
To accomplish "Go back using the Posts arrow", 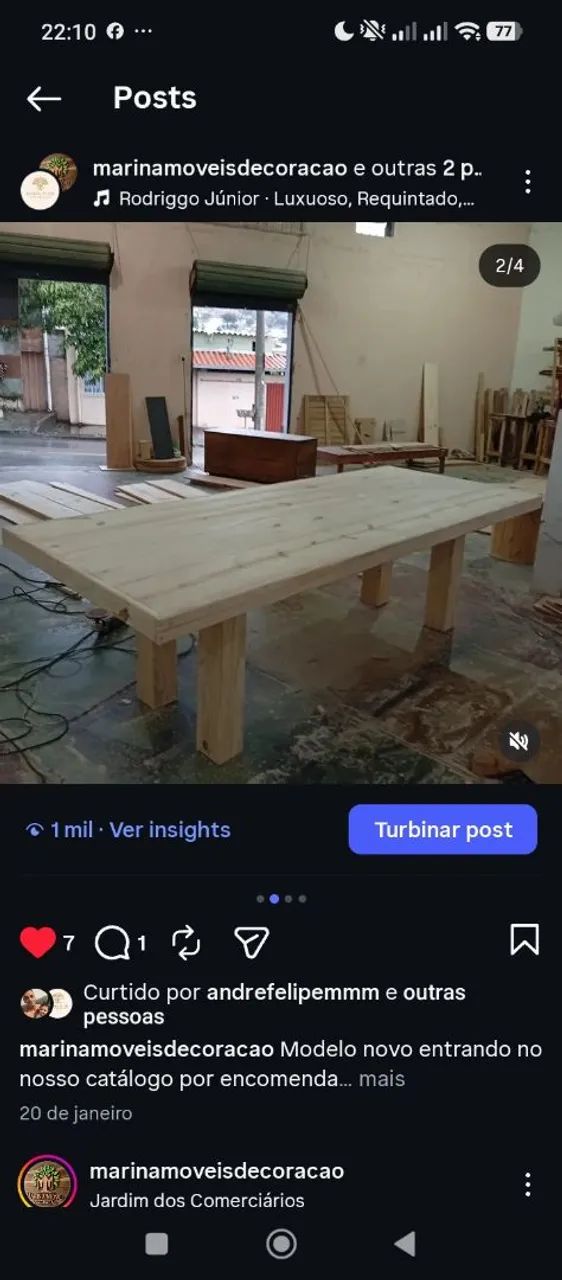I will [44, 98].
